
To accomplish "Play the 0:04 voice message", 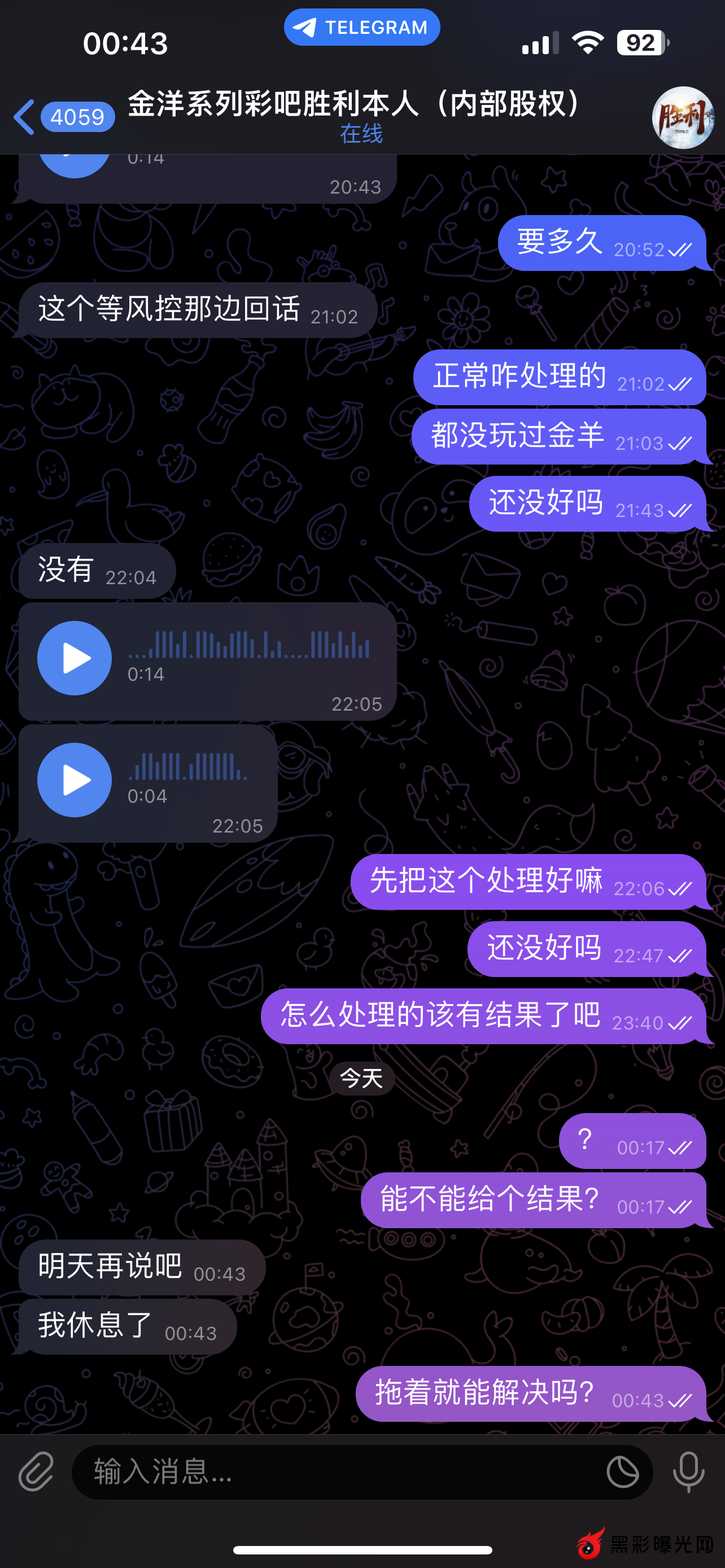I will click(75, 779).
